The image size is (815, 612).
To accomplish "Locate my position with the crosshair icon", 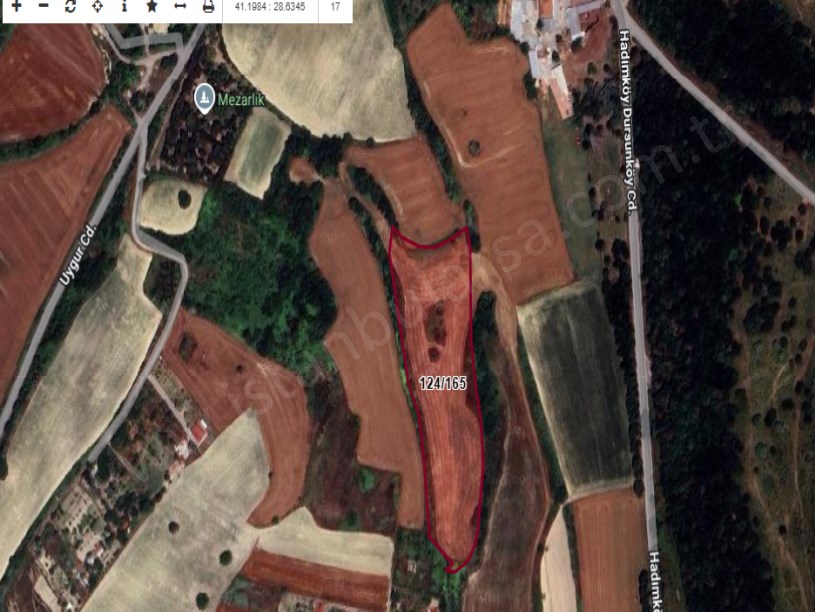I will click(97, 6).
